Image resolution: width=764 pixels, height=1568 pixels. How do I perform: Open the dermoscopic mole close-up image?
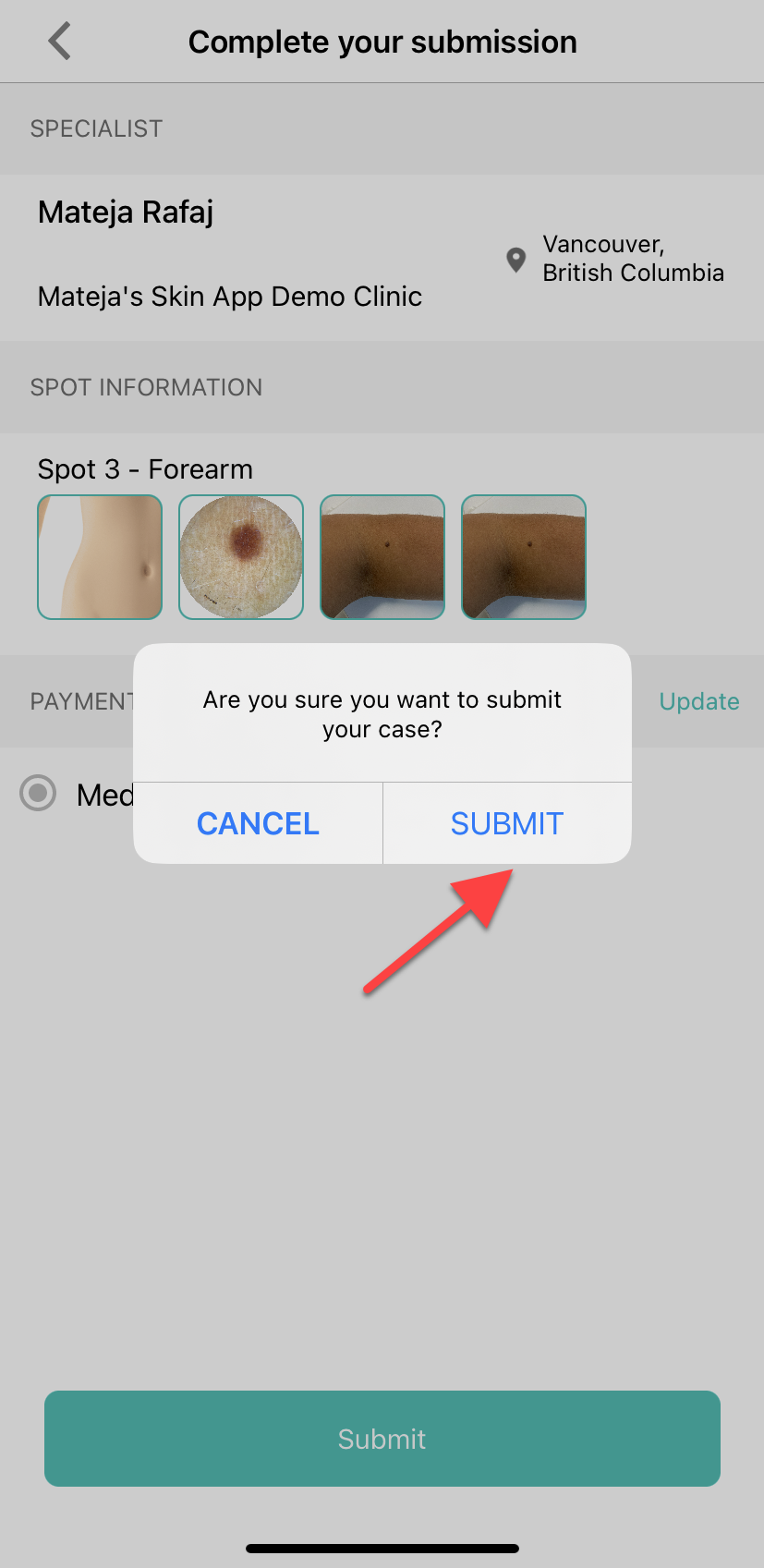241,557
